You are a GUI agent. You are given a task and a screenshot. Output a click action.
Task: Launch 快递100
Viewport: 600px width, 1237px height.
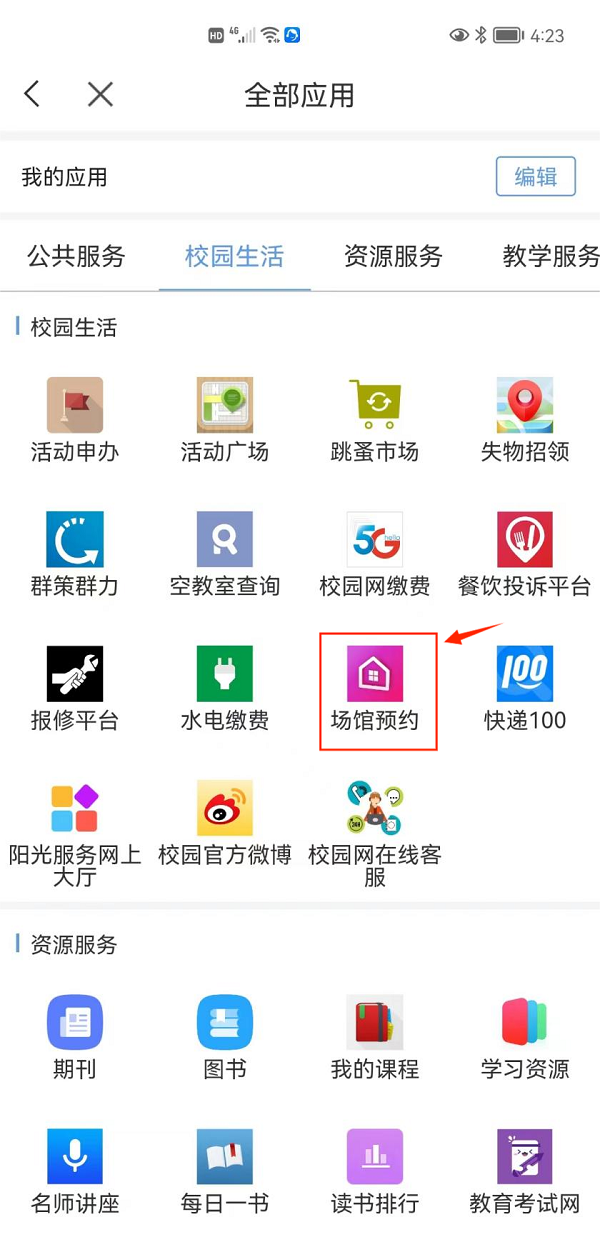(x=525, y=674)
